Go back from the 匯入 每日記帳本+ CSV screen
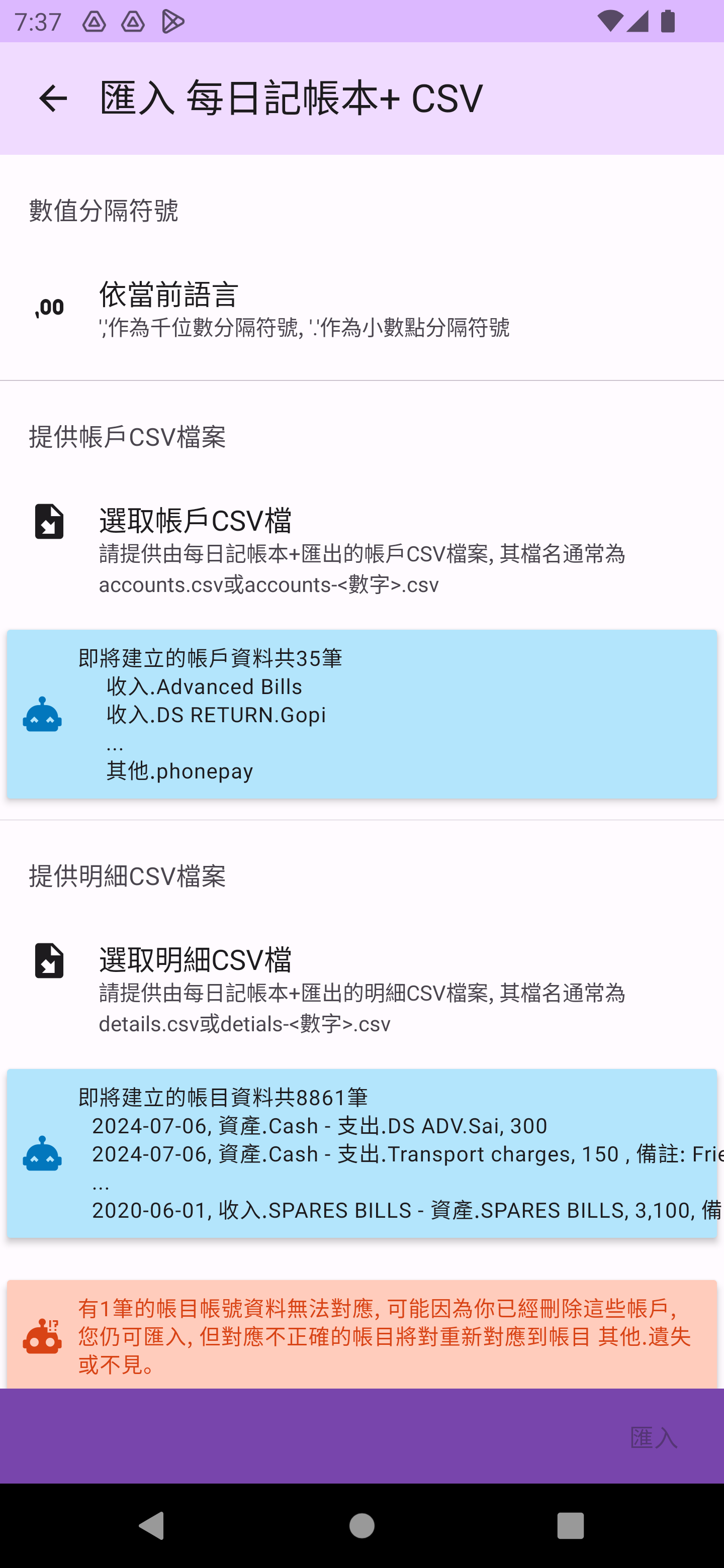Viewport: 724px width, 1568px height. (x=53, y=99)
